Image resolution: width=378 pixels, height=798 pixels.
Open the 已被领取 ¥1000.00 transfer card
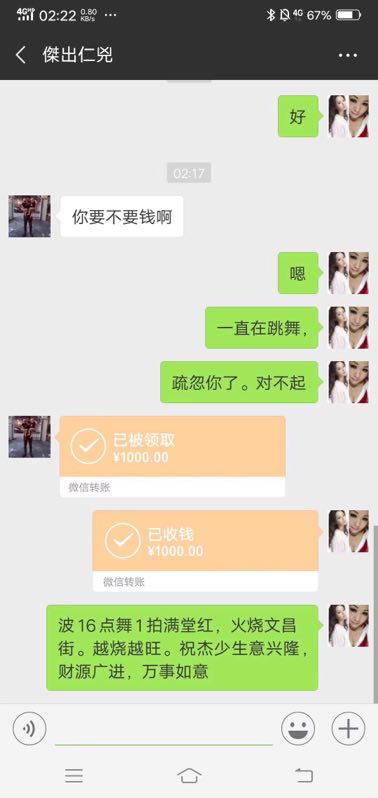(172, 456)
